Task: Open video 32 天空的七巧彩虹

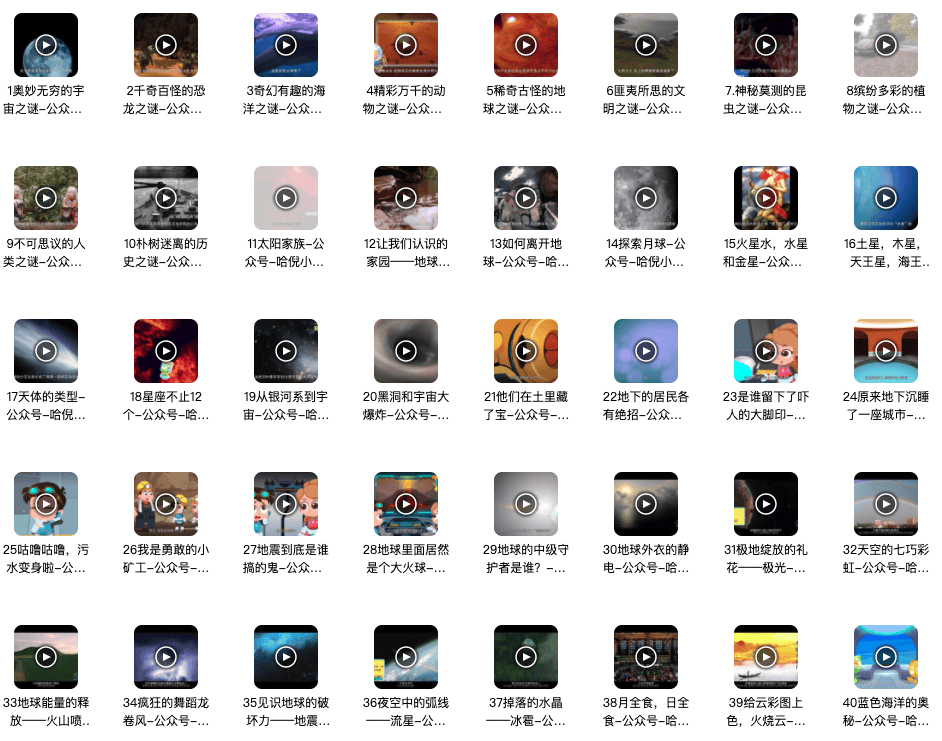Action: pos(886,504)
